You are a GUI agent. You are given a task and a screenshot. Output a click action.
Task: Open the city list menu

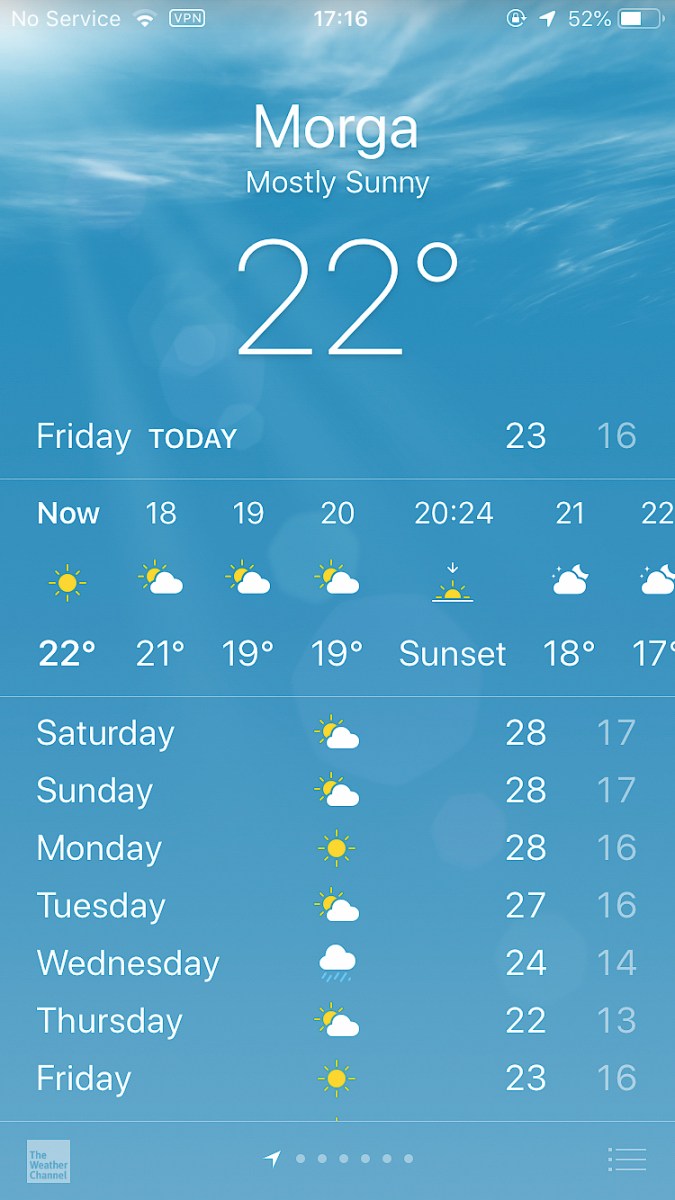pyautogui.click(x=627, y=1159)
